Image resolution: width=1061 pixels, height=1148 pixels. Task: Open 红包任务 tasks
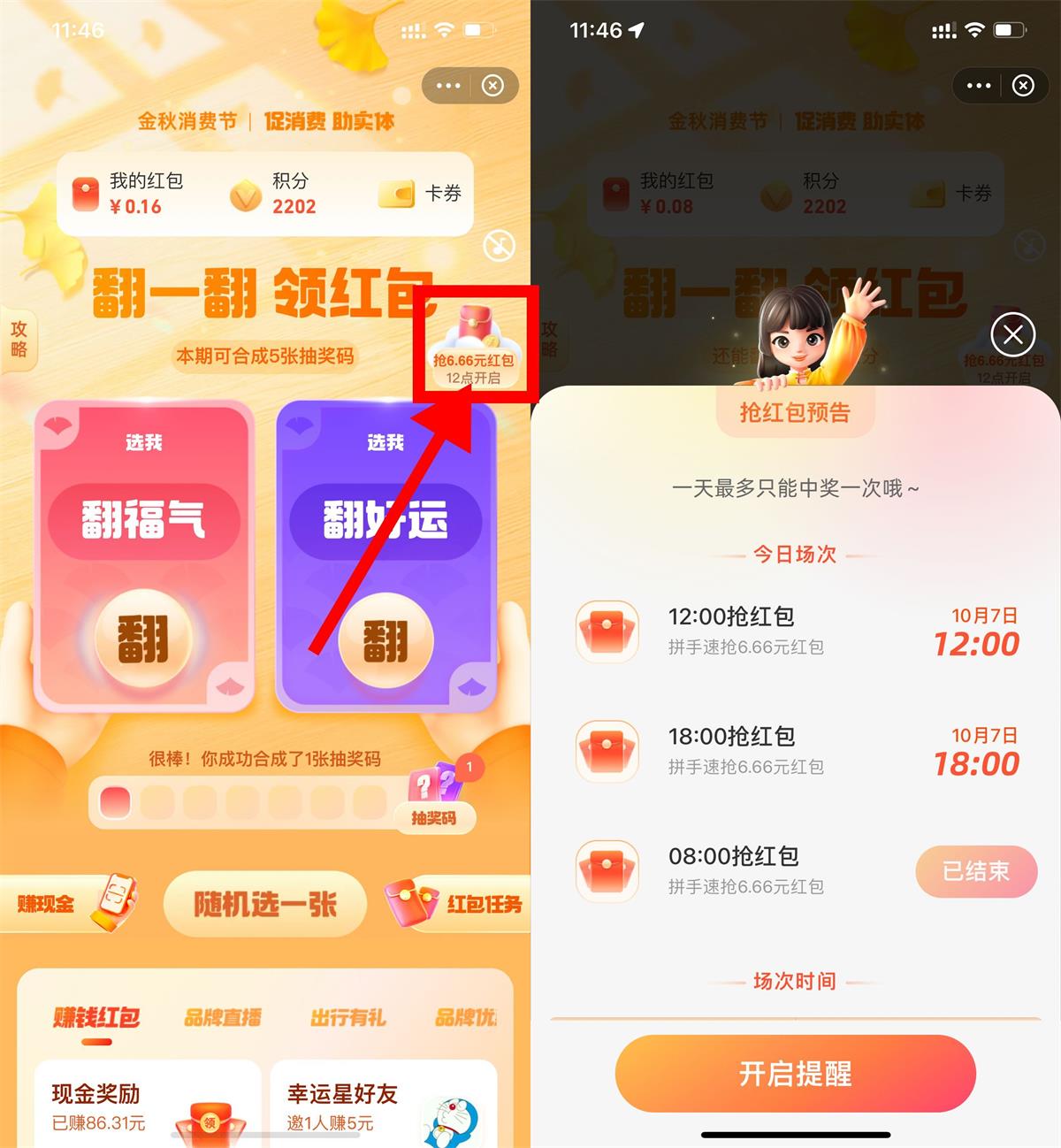[x=460, y=904]
